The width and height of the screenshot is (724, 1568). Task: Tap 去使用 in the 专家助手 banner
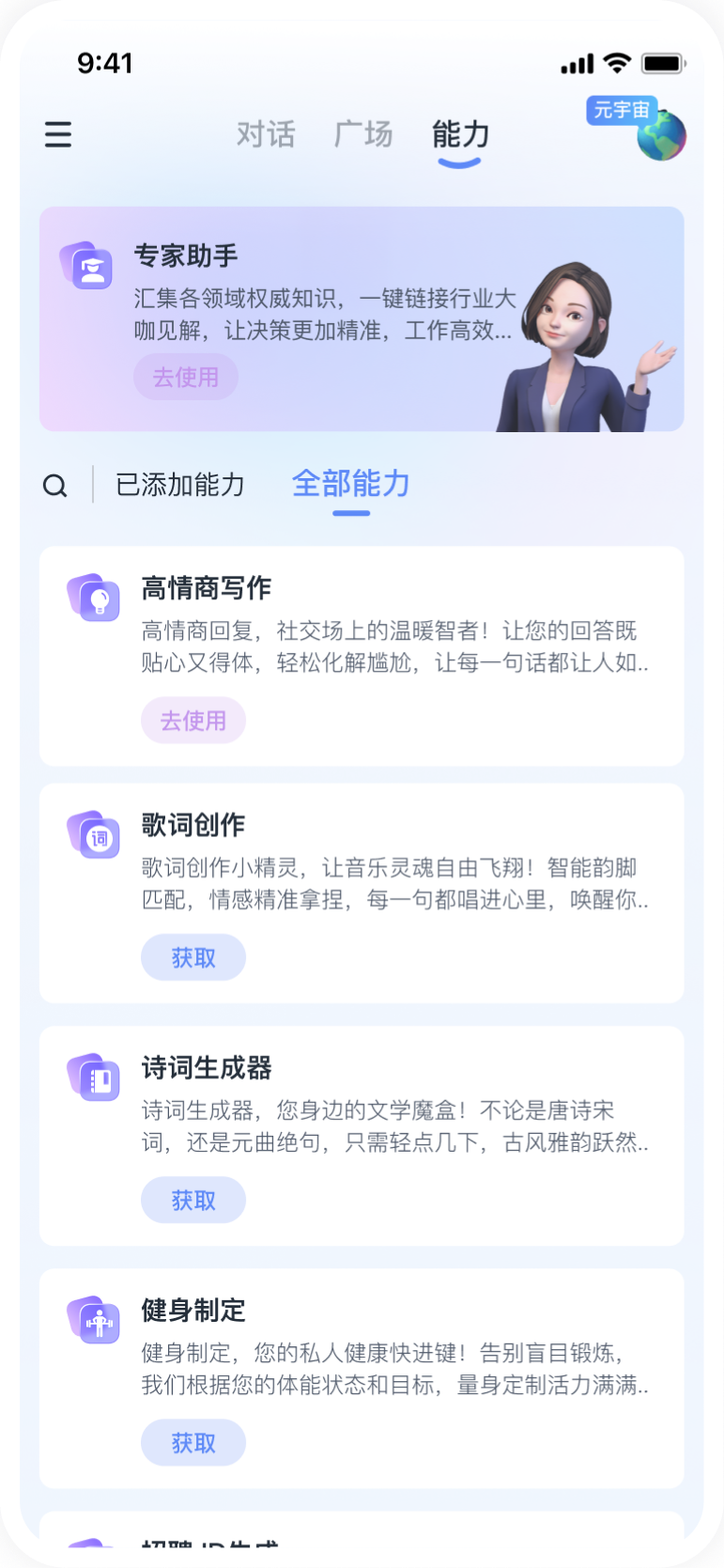click(x=186, y=377)
